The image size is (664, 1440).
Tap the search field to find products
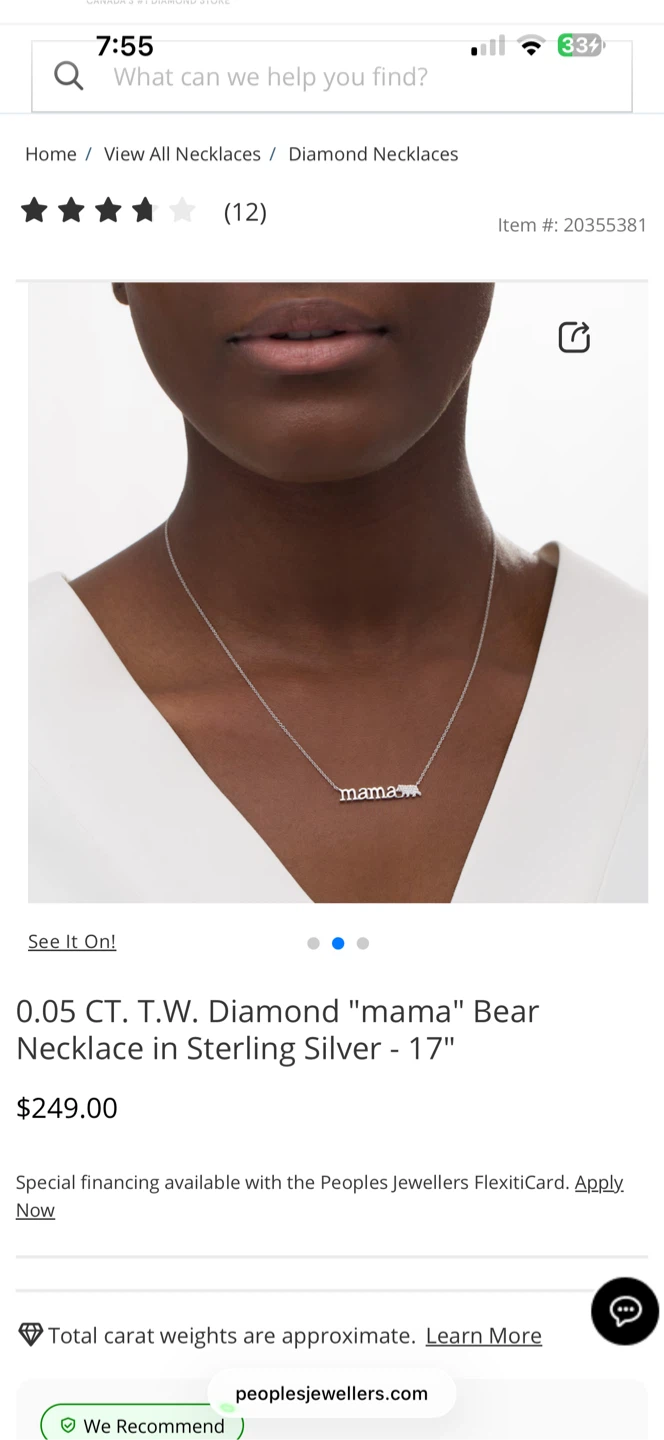pos(332,77)
